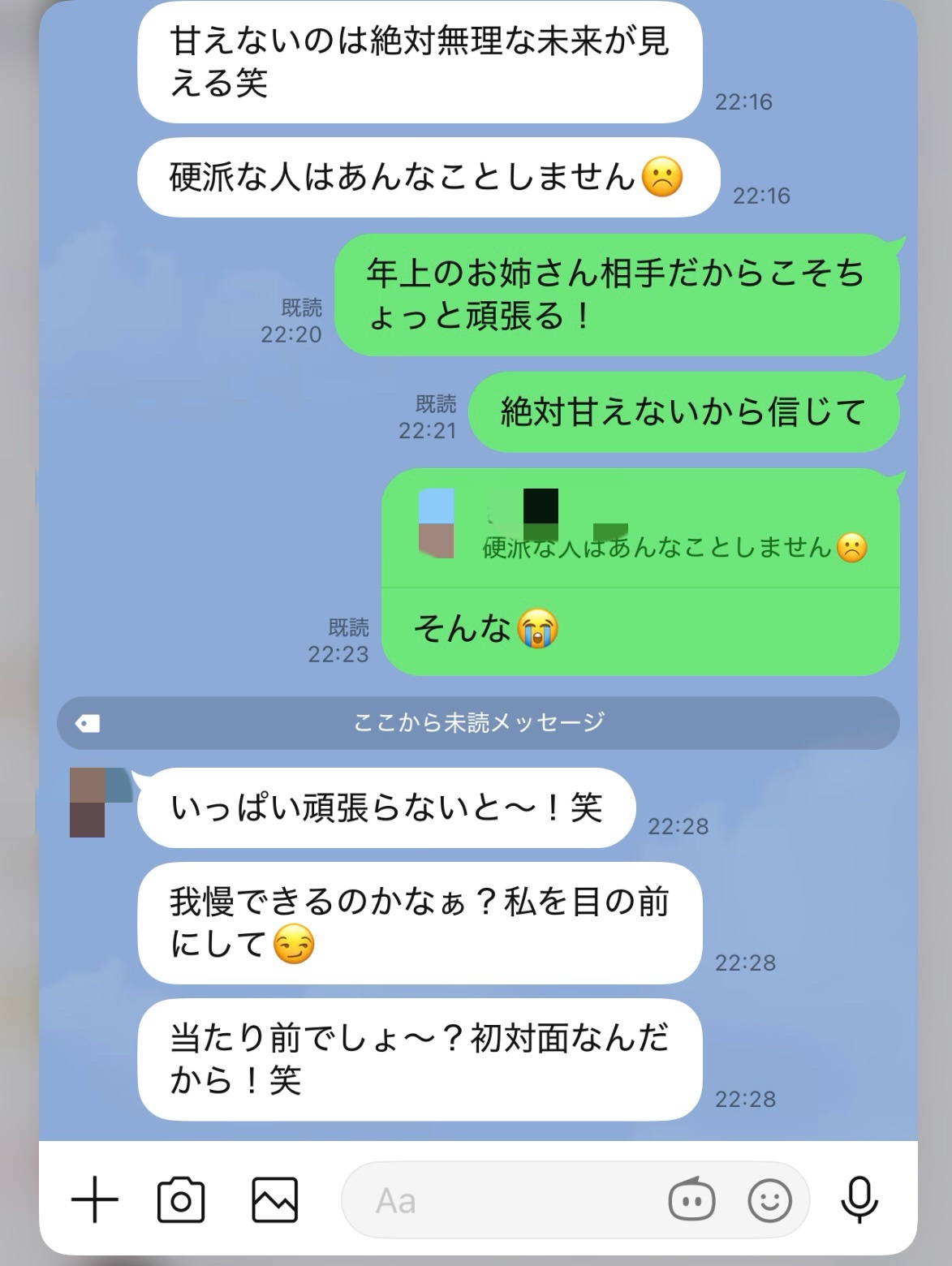Open the photo gallery picker
The width and height of the screenshot is (952, 1266).
275,1199
